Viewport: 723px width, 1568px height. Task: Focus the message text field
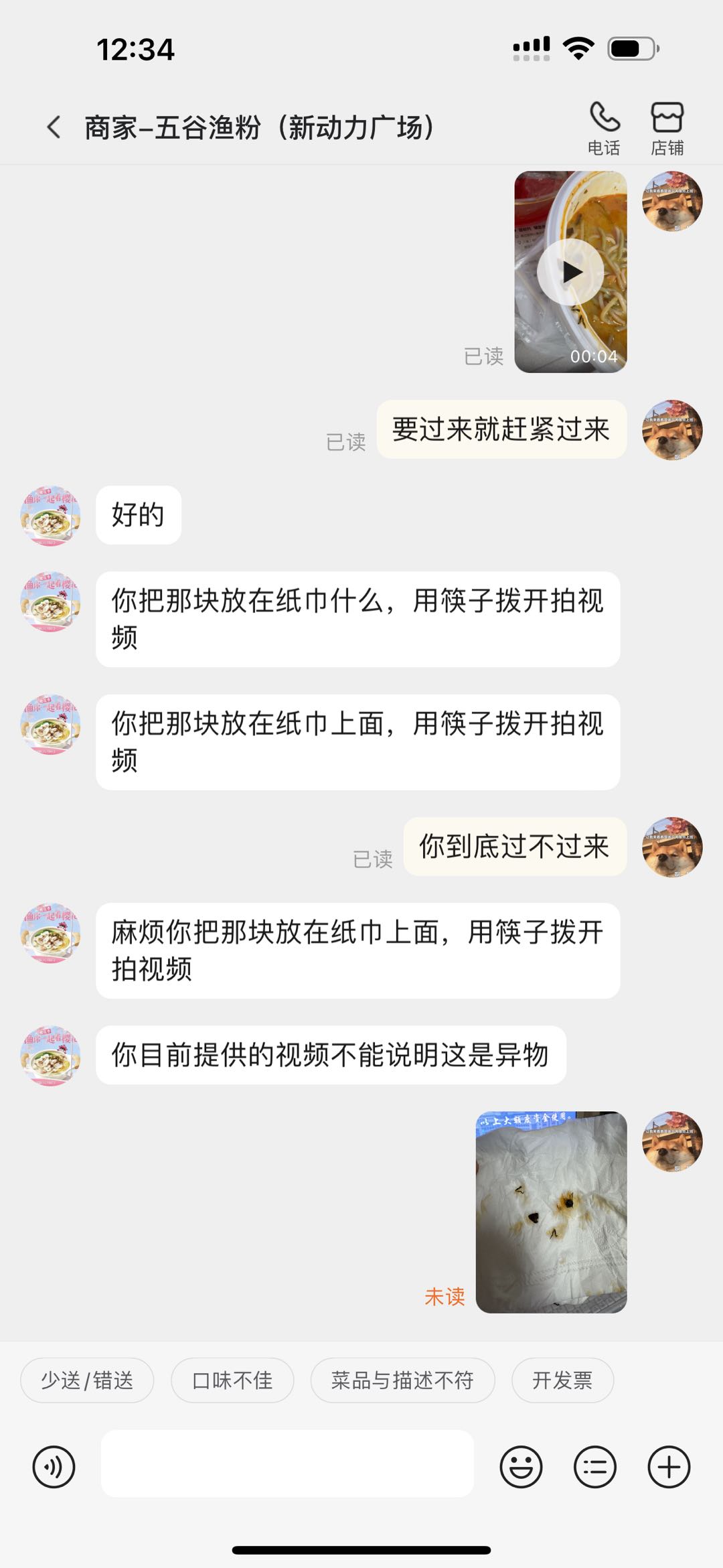click(287, 1463)
